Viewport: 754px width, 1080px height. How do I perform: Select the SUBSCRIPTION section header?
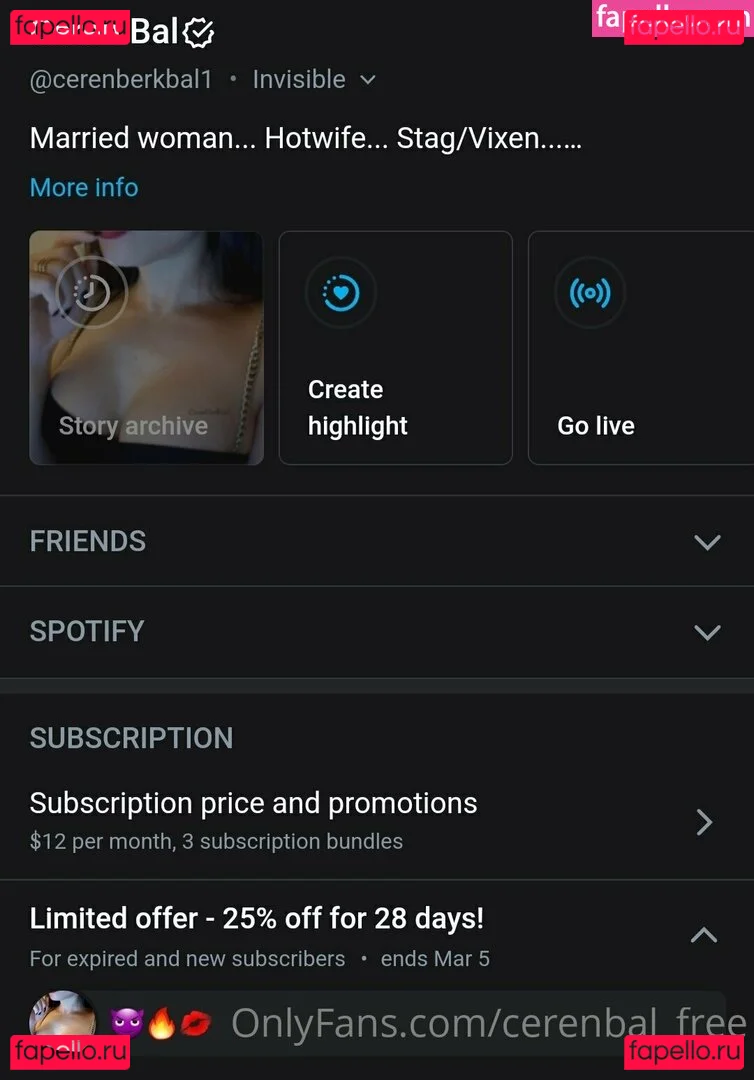pos(131,738)
